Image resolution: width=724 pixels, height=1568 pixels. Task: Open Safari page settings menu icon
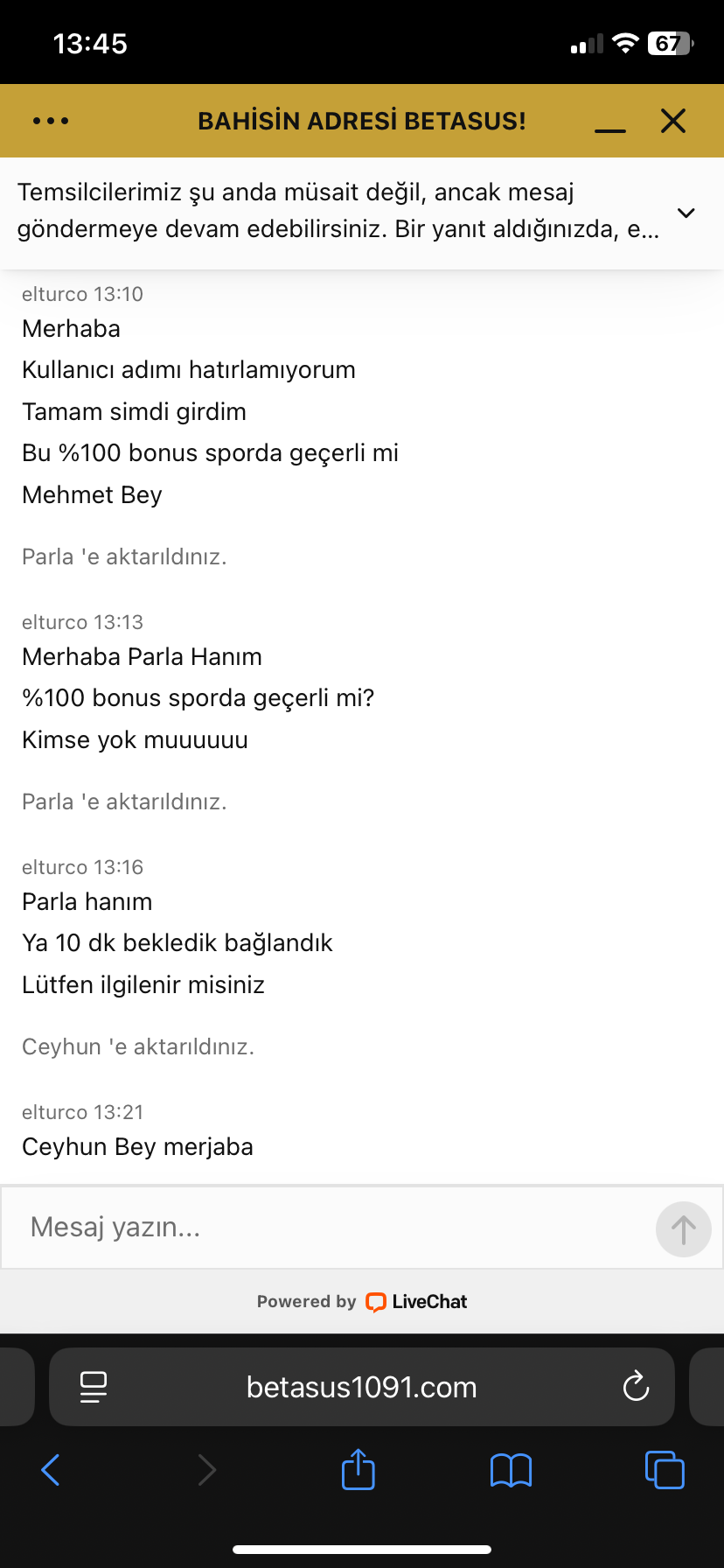(x=94, y=1387)
